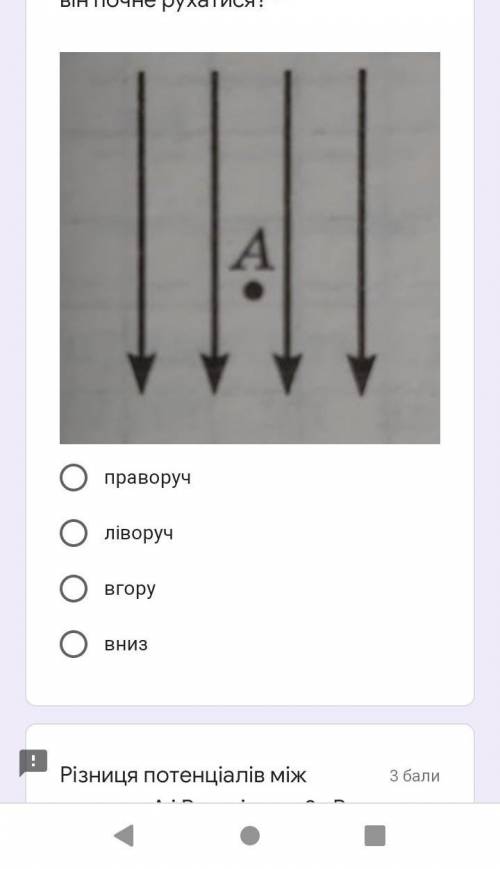Image resolution: width=500 pixels, height=869 pixels.
Task: Open the report problem flag icon
Action: [x=33, y=763]
